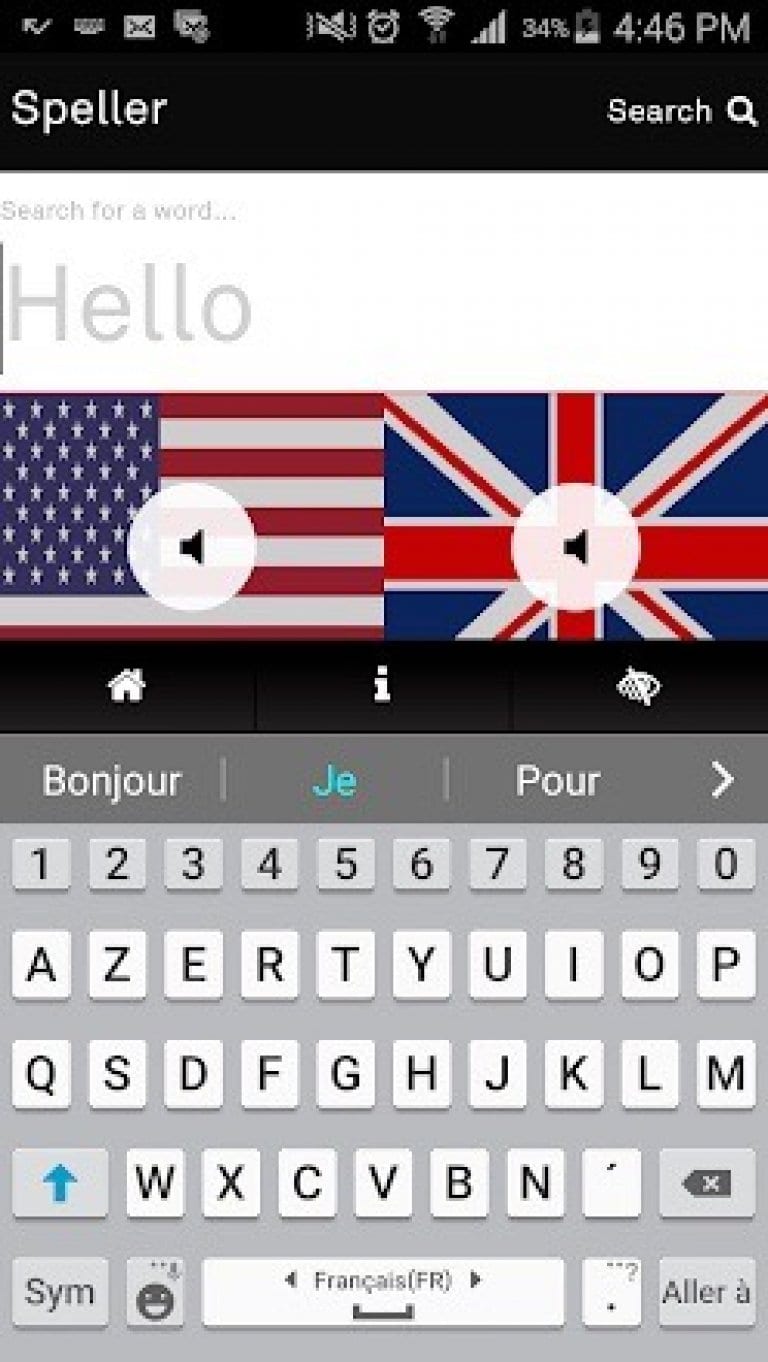Open the emoji keyboard icon

156,1292
